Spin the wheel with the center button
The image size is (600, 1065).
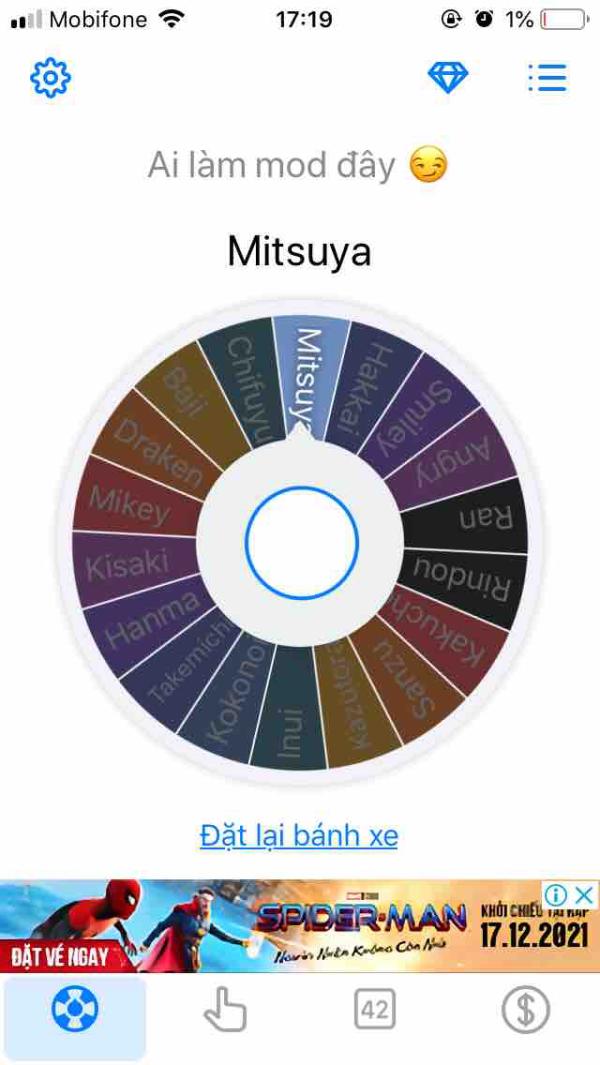(301, 542)
